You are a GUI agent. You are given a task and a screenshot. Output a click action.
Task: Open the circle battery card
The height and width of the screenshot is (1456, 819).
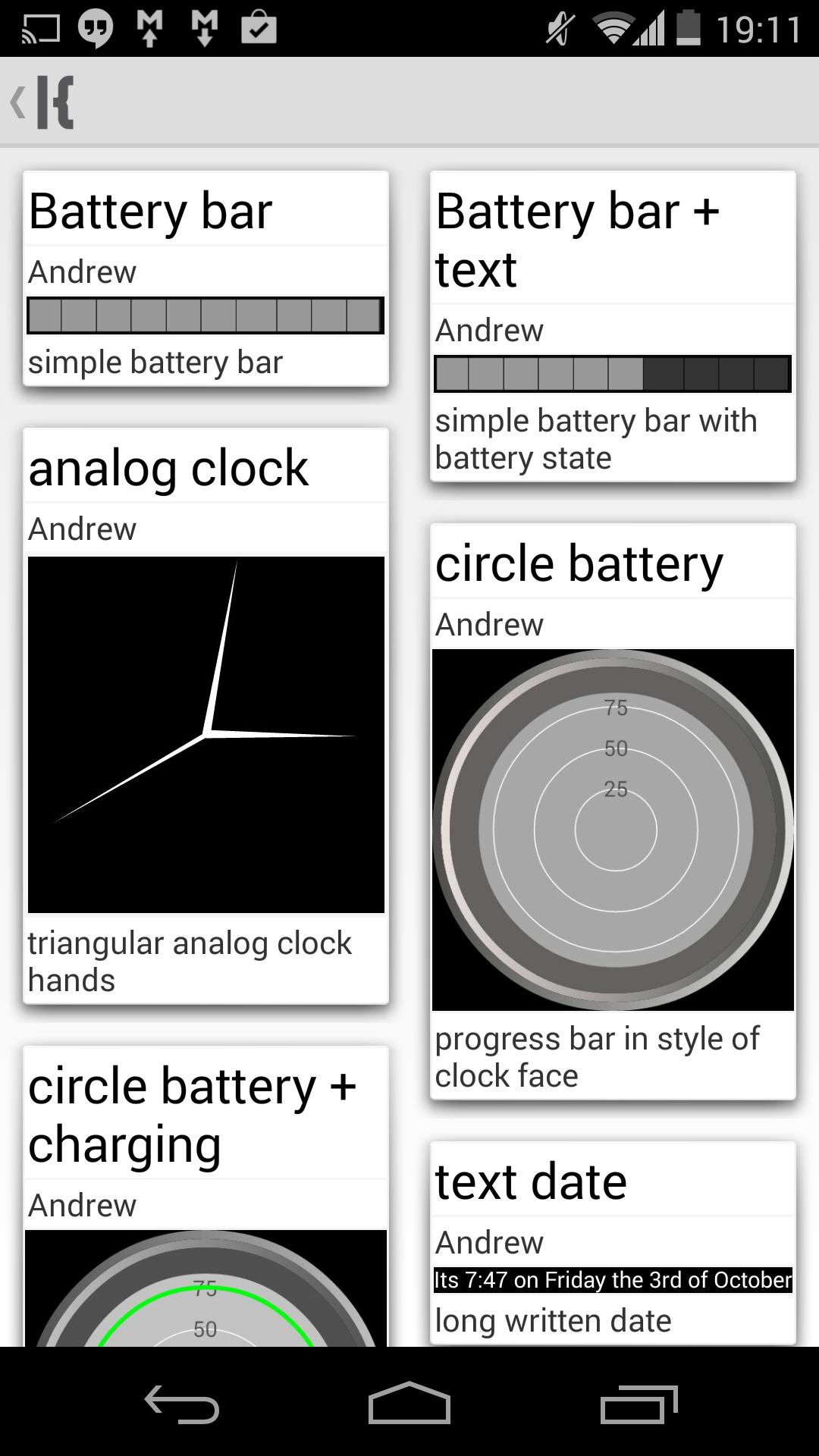point(613,811)
